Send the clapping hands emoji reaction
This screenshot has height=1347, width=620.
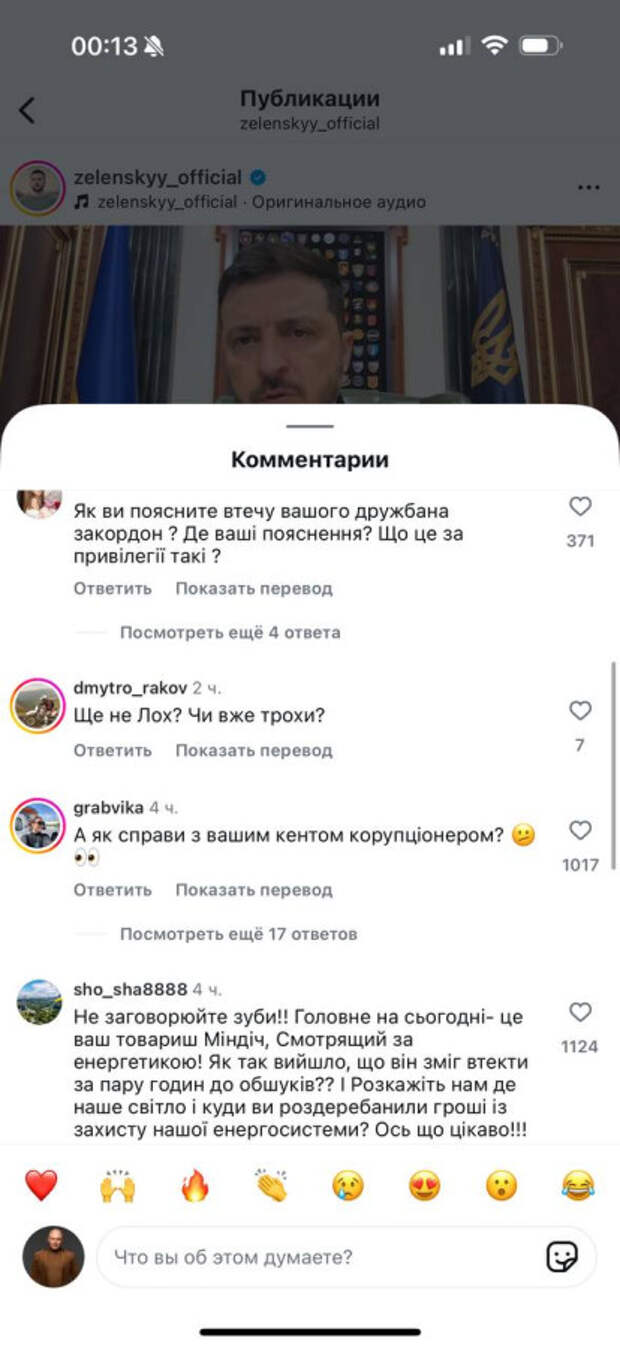tap(270, 1186)
